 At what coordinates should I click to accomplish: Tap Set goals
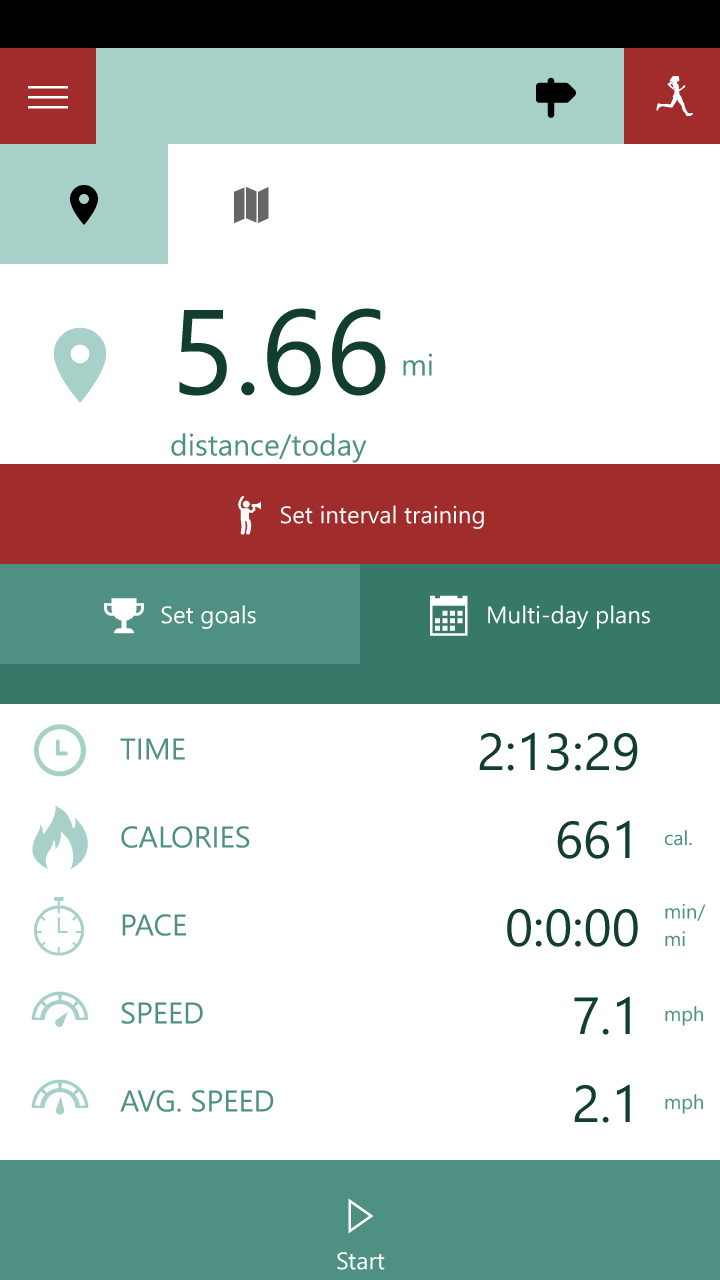(180, 615)
